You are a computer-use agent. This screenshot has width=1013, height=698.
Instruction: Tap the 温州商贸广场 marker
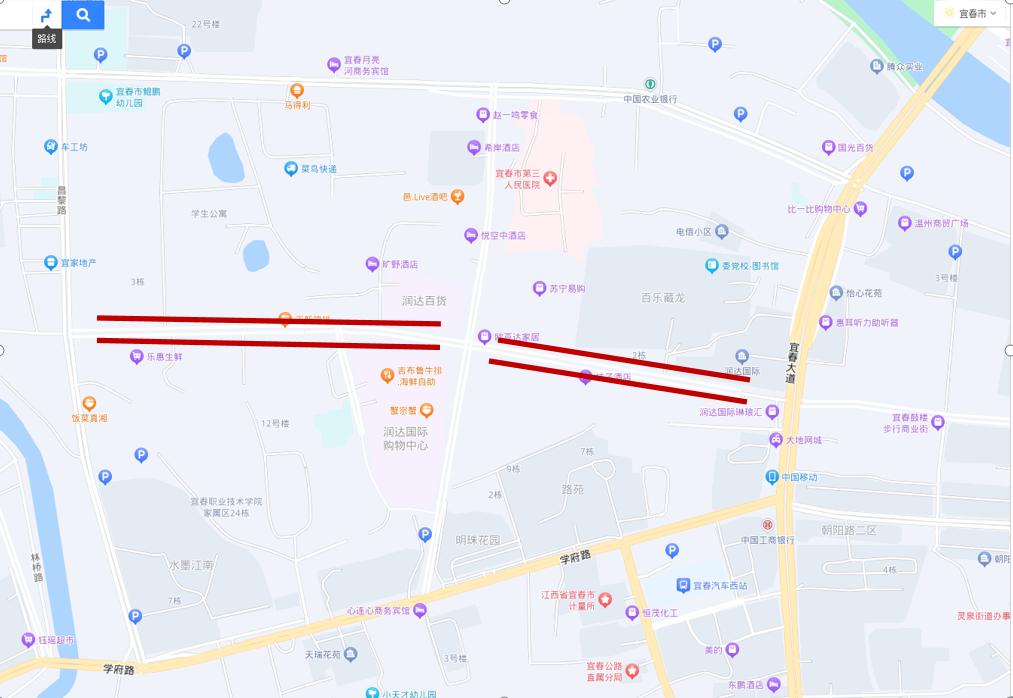coord(904,223)
